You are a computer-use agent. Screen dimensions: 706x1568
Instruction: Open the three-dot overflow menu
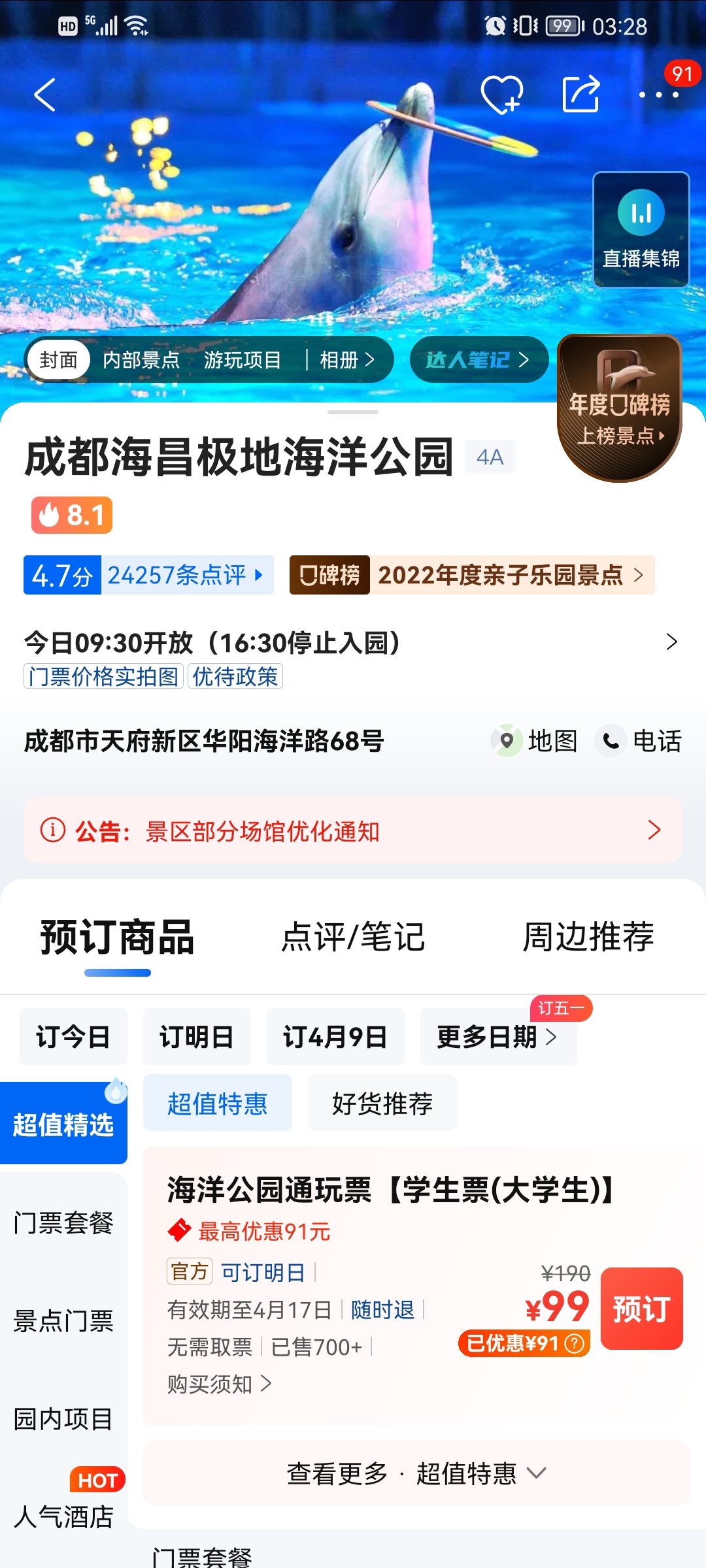(x=659, y=95)
